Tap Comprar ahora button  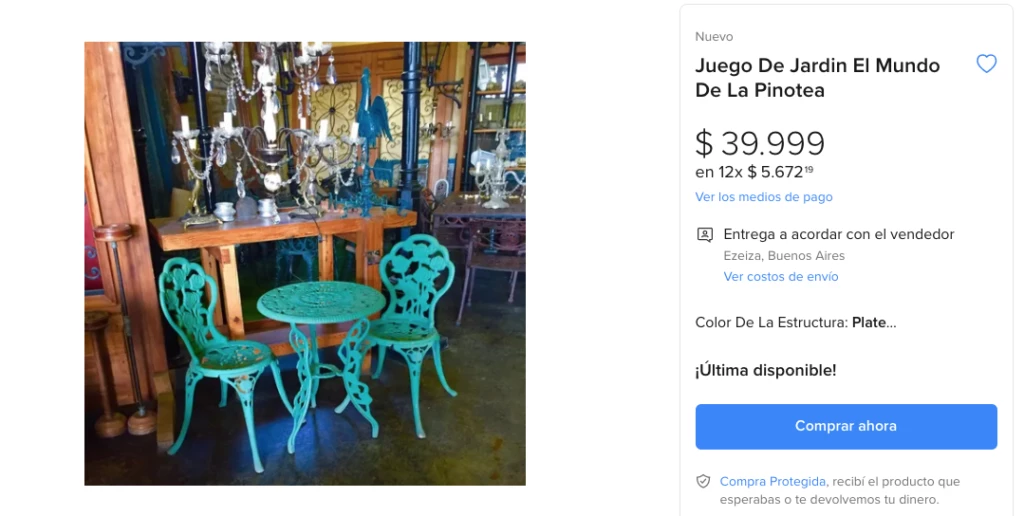pos(846,426)
